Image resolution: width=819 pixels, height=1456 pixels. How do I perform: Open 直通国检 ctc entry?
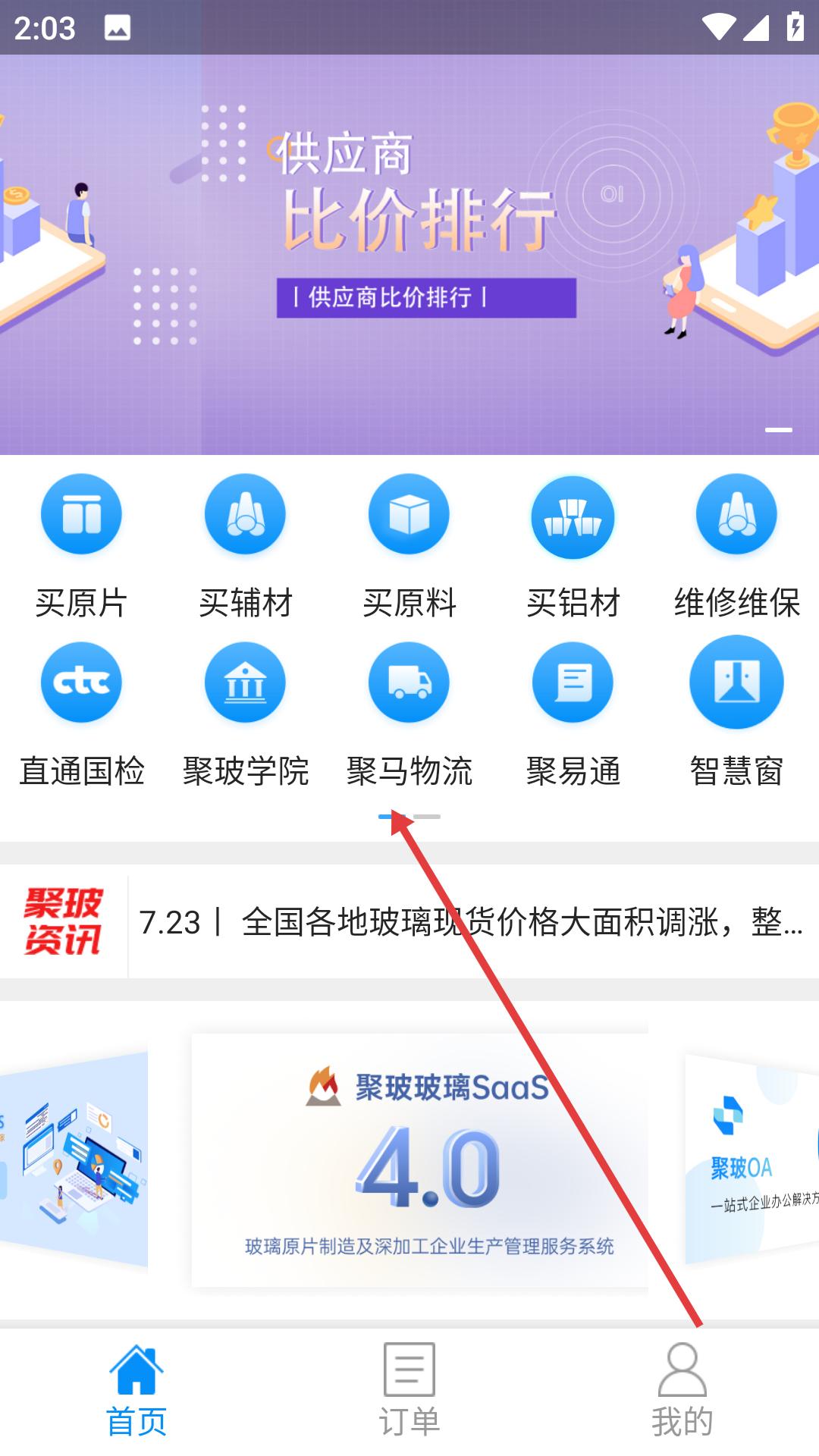pyautogui.click(x=81, y=714)
